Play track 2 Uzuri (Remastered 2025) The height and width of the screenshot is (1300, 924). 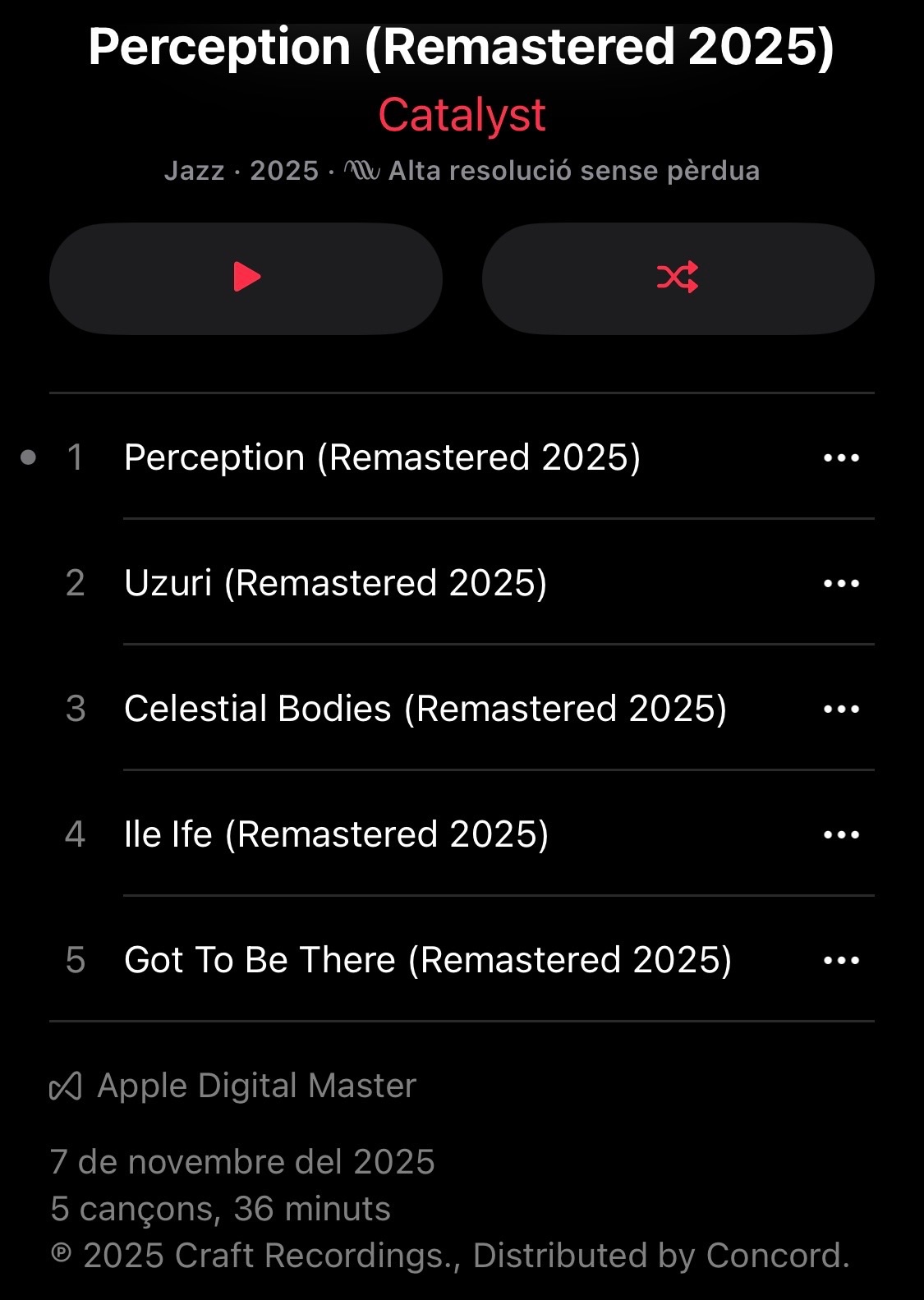coord(335,583)
